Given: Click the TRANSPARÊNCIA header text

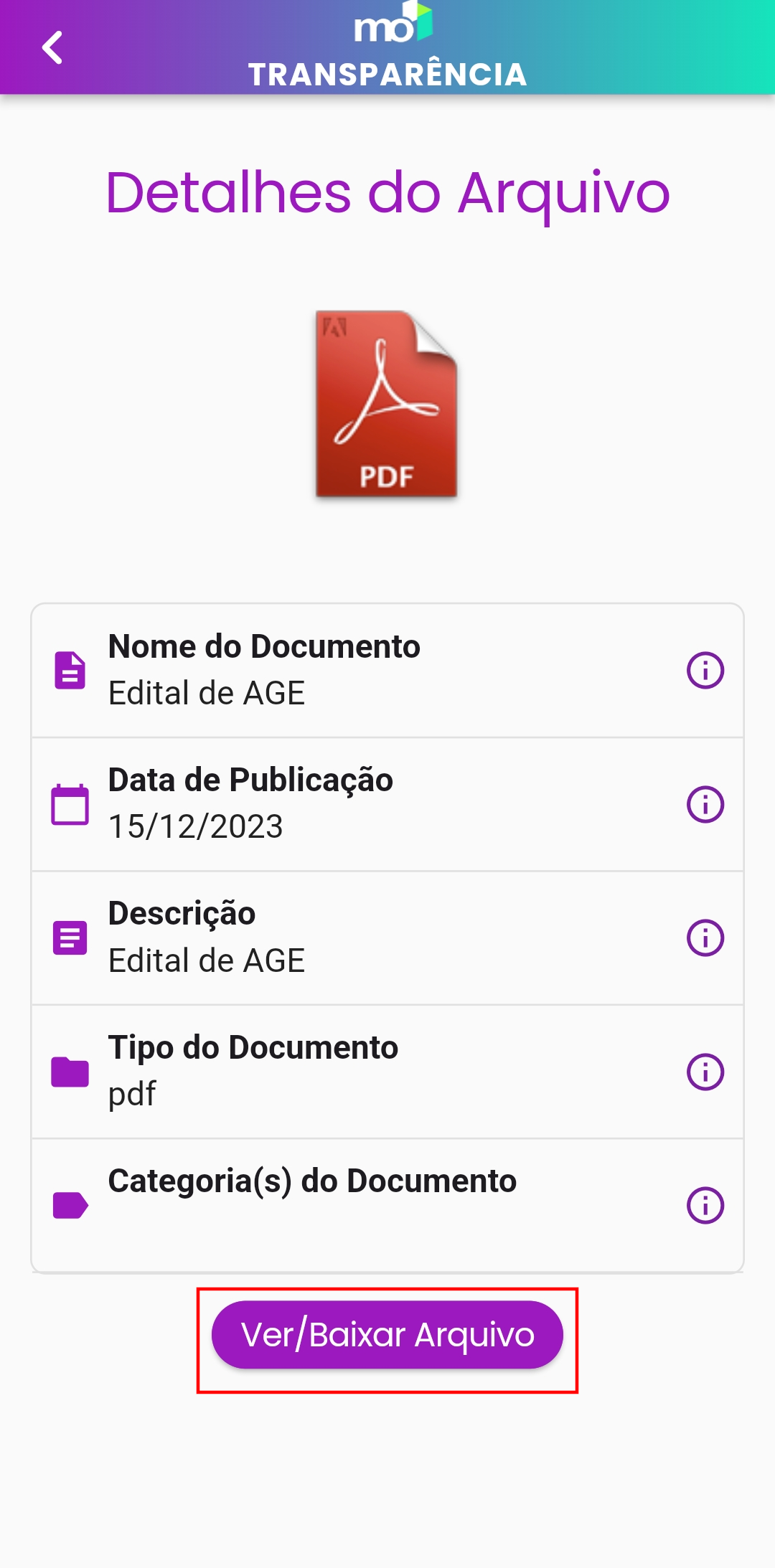Looking at the screenshot, I should [x=387, y=74].
